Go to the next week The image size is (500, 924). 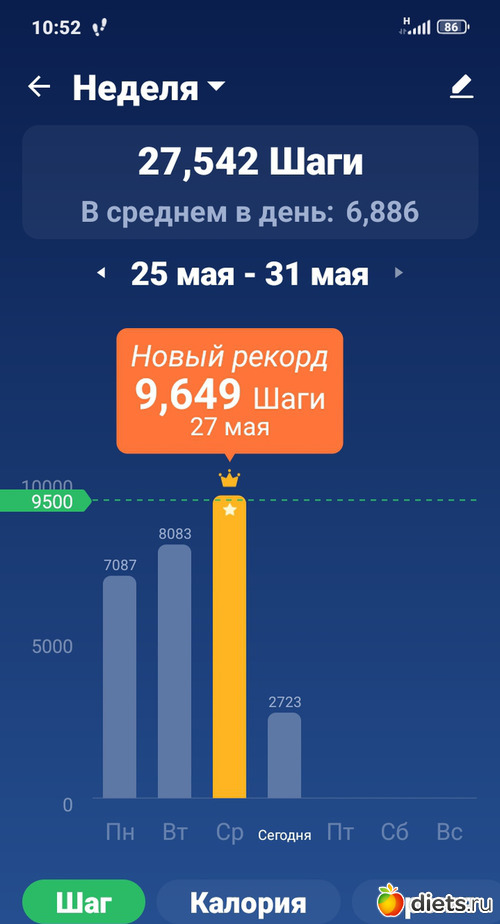[399, 273]
